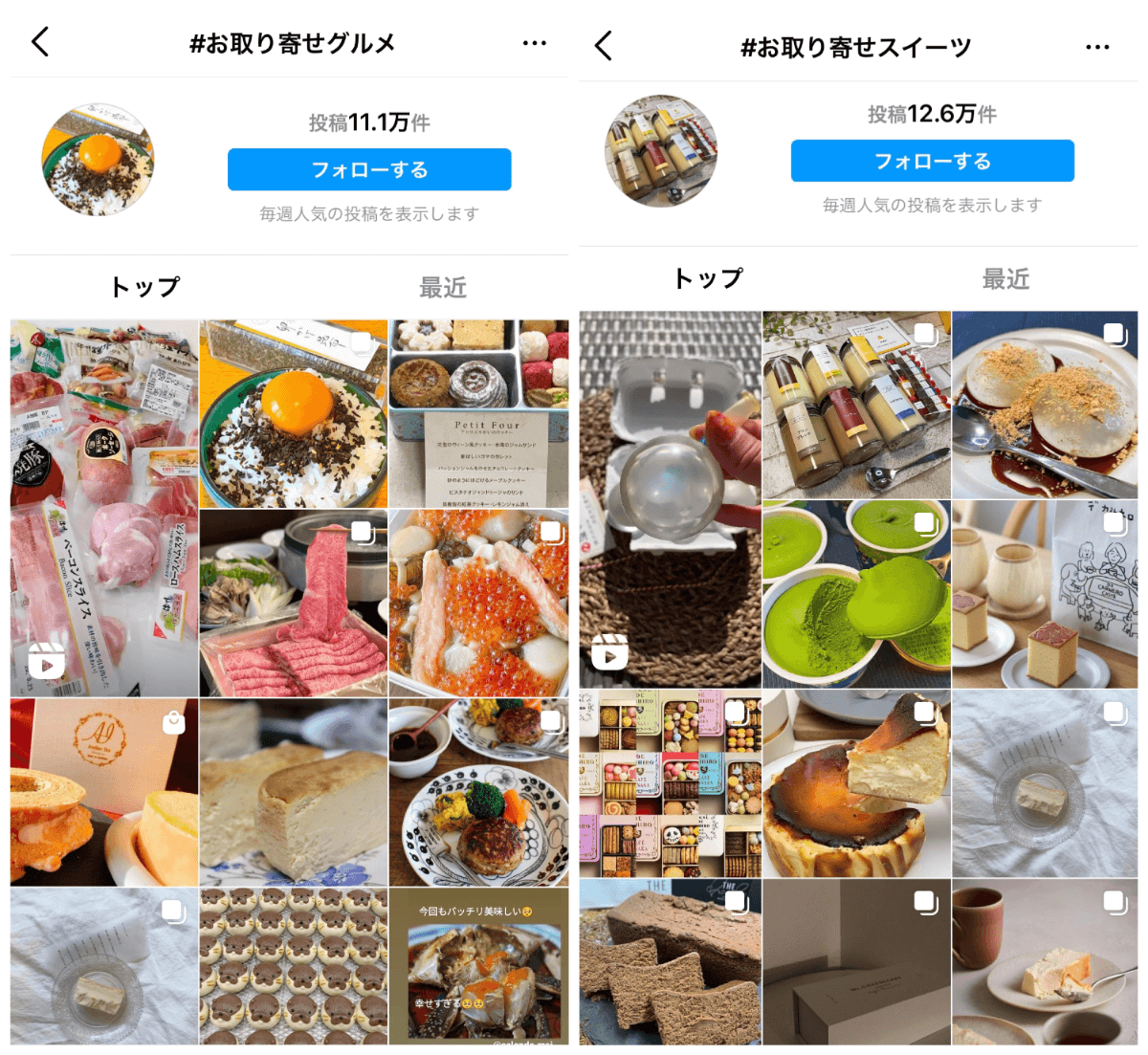This screenshot has width=1148, height=1055.
Task: View the bottled pudding jars post
Action: (x=856, y=404)
